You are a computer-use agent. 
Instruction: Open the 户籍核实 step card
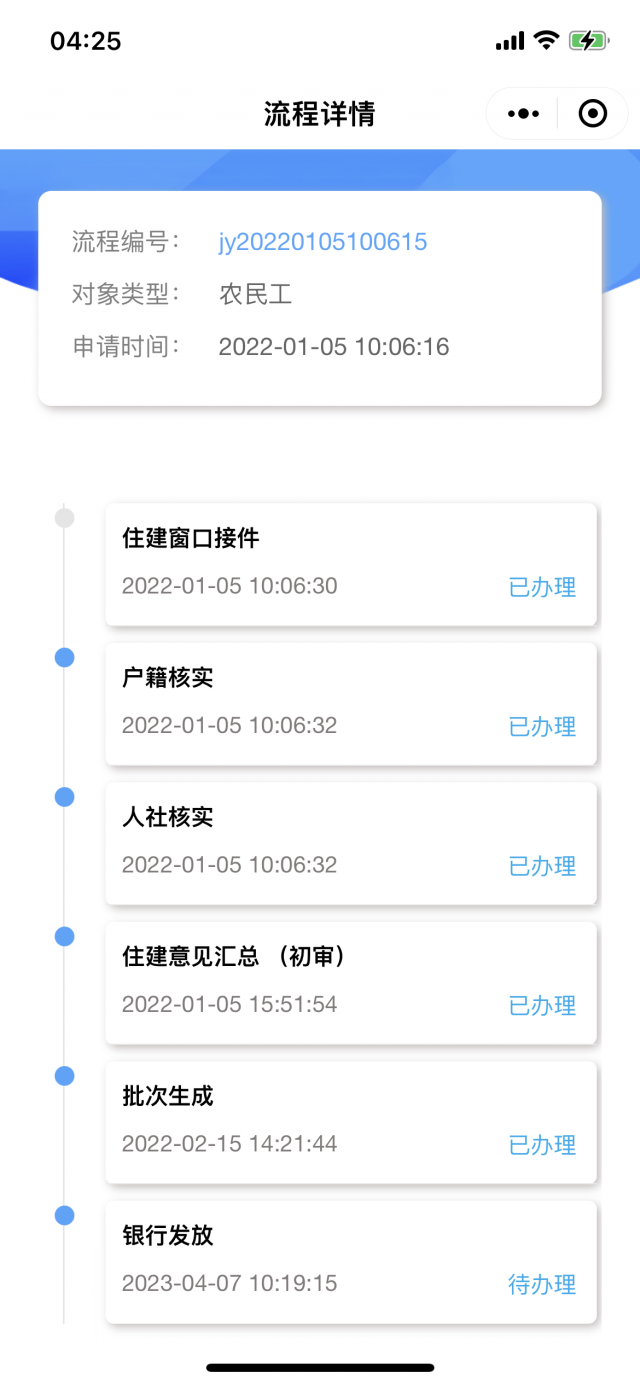coord(351,704)
